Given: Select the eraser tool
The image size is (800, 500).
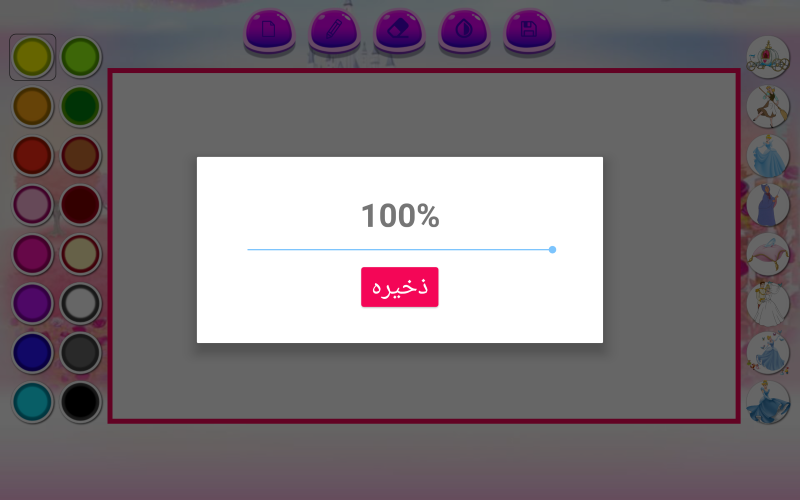Looking at the screenshot, I should (399, 30).
